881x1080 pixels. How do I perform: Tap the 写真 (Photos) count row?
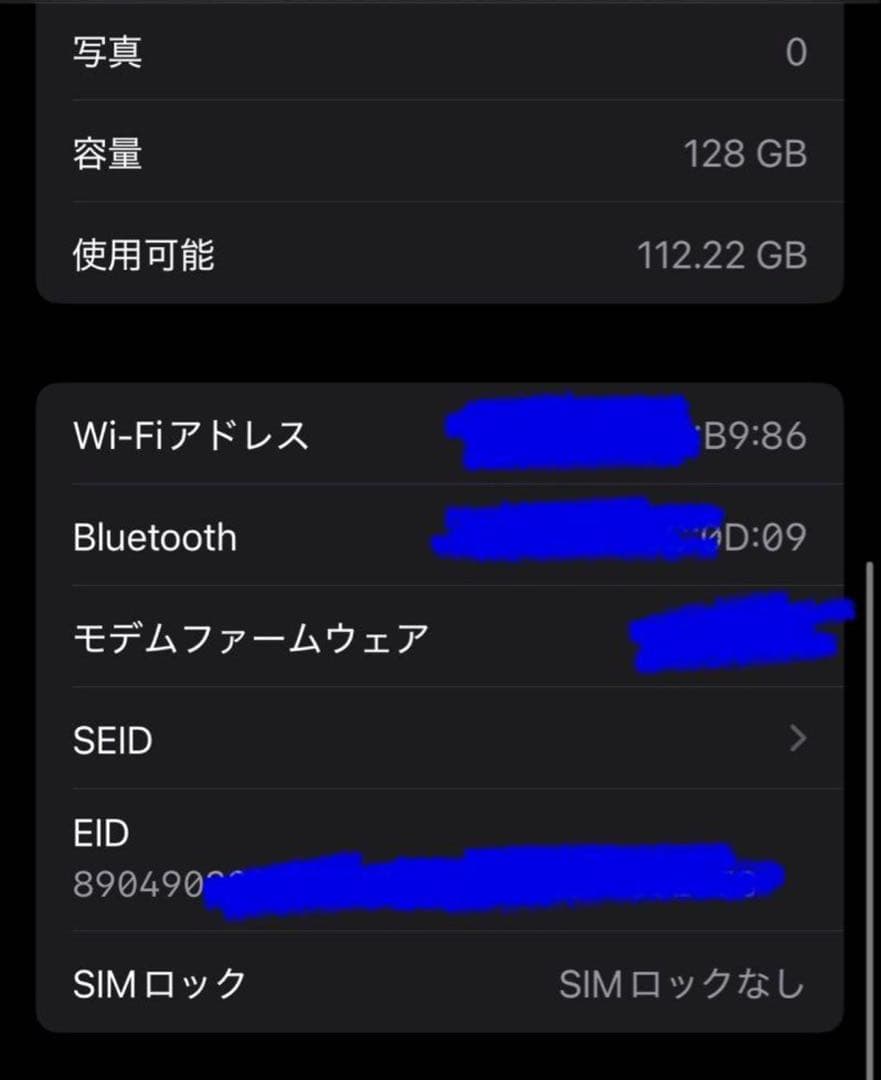440,53
